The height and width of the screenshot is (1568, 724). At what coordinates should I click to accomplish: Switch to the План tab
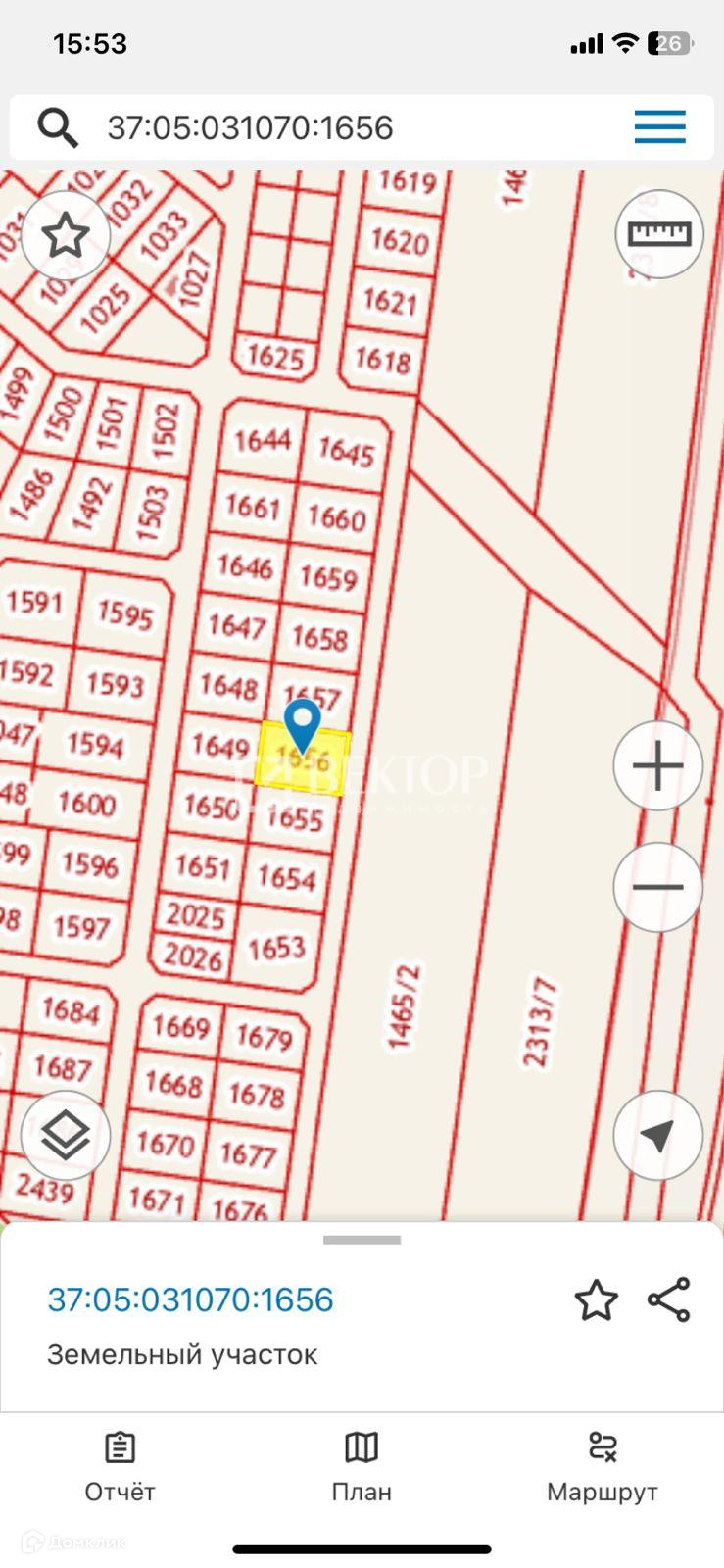coord(362,1466)
